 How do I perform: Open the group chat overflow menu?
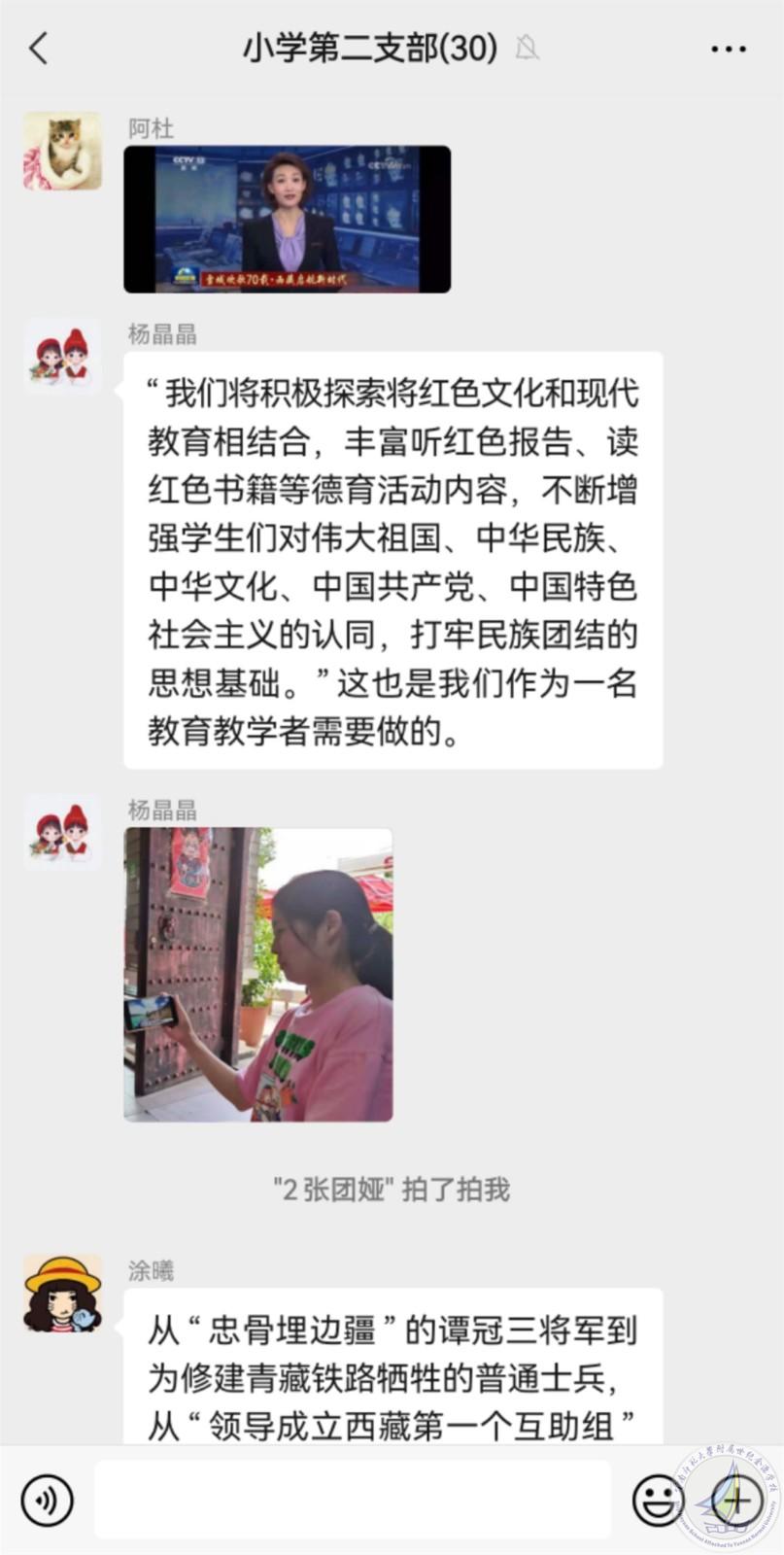click(x=729, y=49)
